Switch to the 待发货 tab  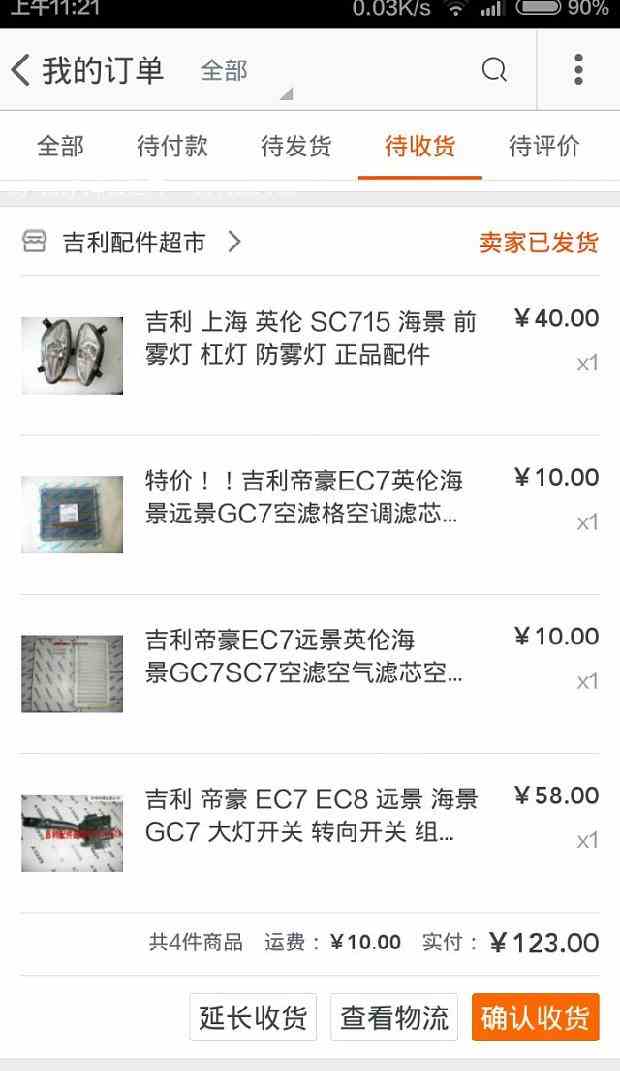[x=296, y=146]
